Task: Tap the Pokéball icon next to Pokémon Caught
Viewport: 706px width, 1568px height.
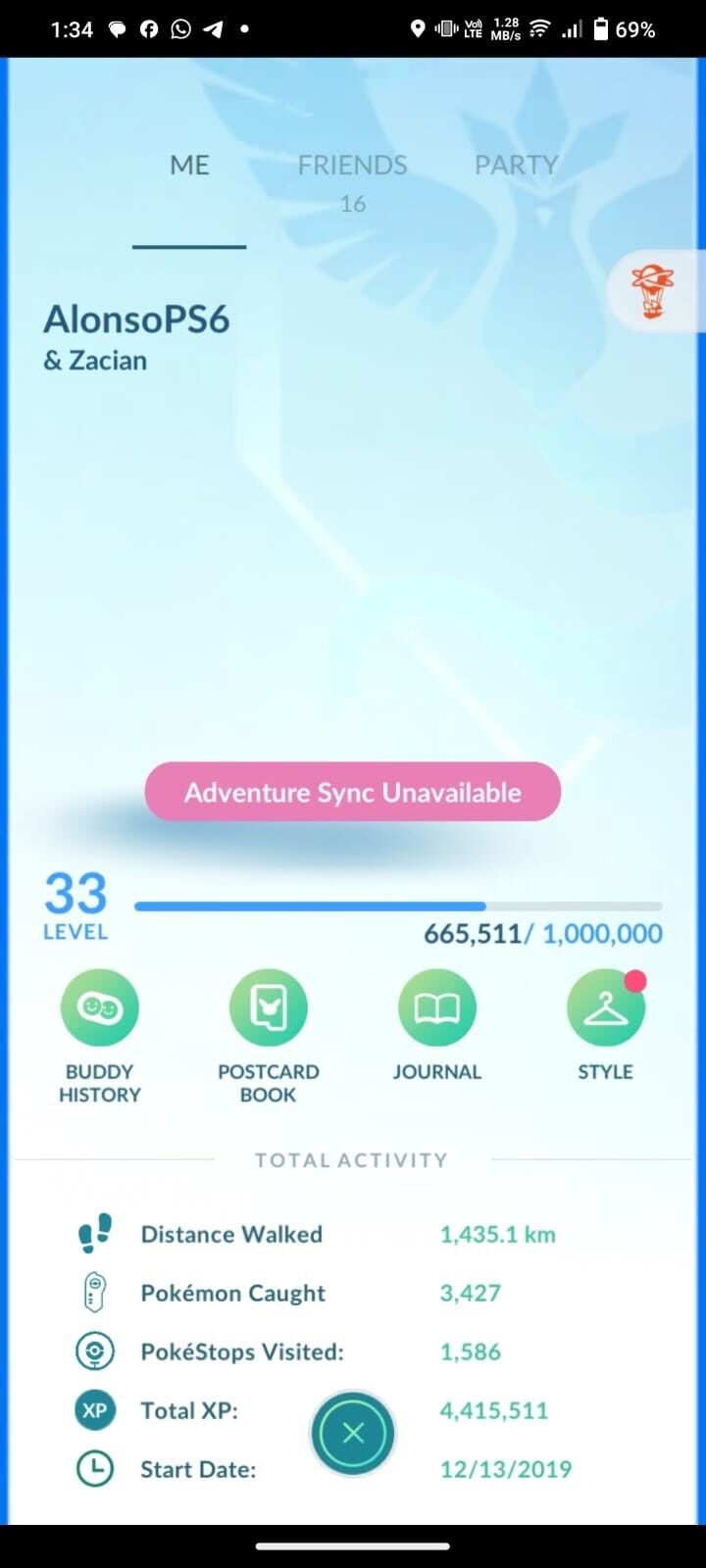Action: 94,1292
